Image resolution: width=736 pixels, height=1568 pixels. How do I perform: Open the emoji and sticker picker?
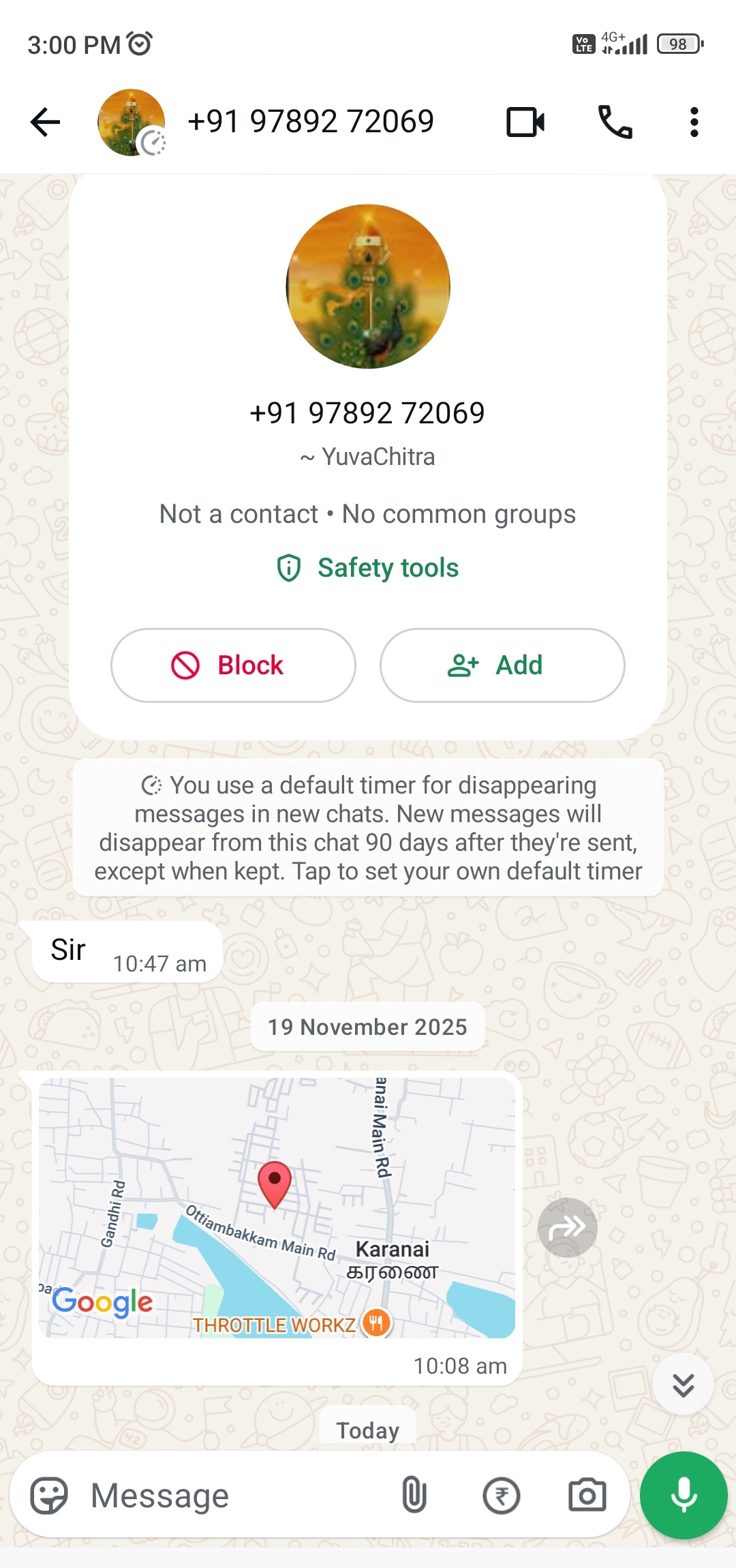coord(49,1496)
